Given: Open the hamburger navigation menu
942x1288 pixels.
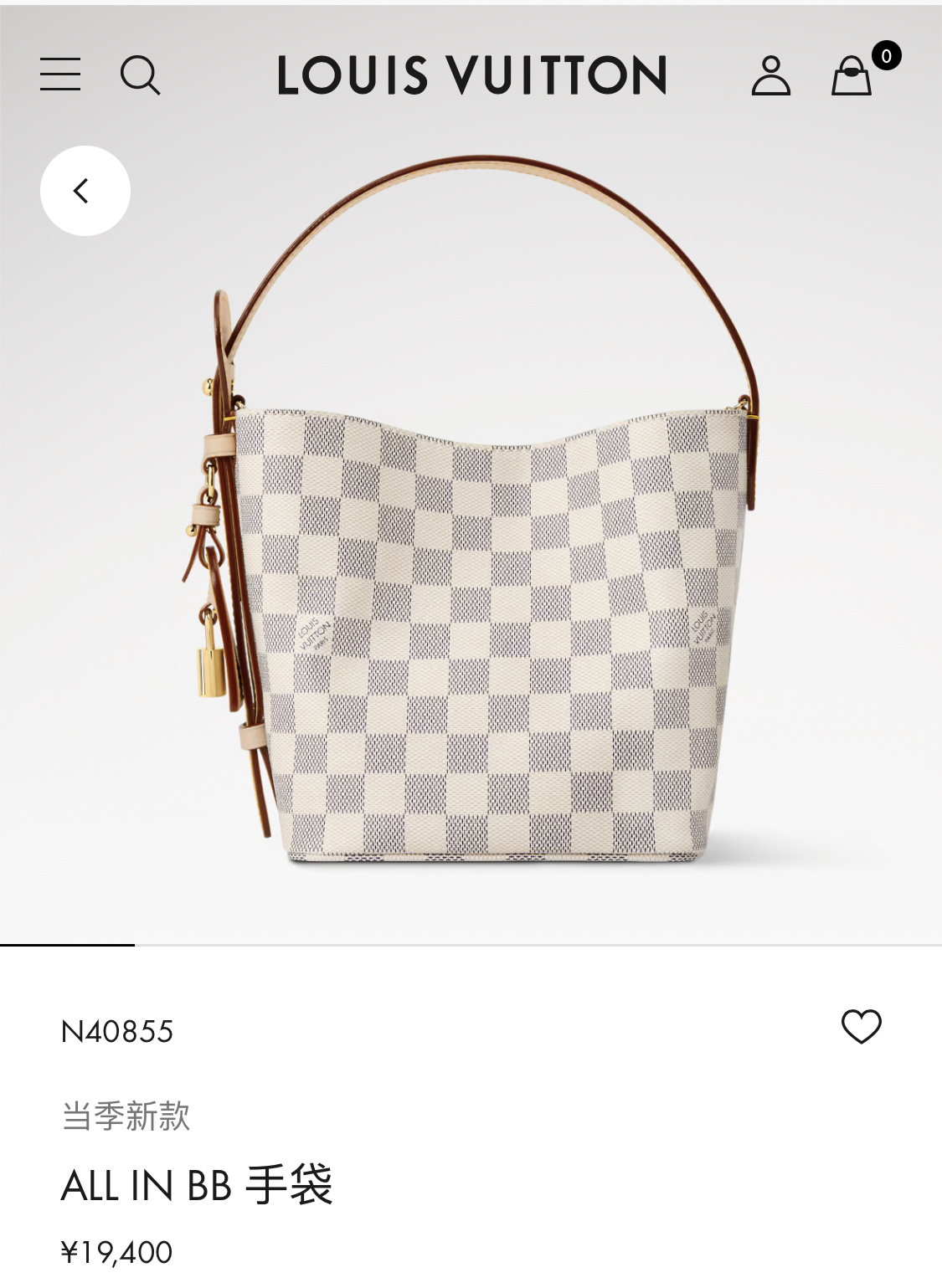Looking at the screenshot, I should tap(60, 74).
